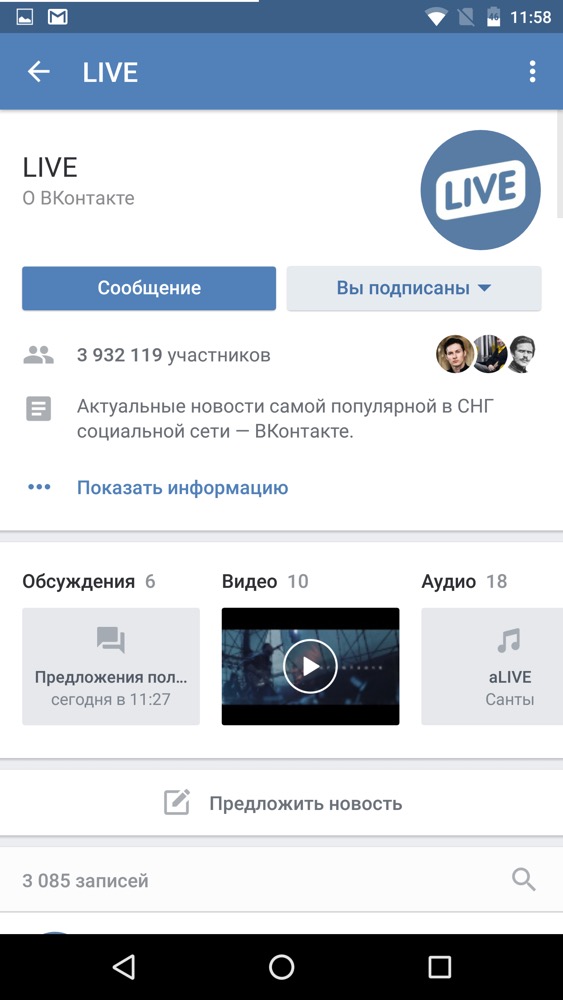
Task: Play the video in the Видео section
Action: [x=311, y=666]
